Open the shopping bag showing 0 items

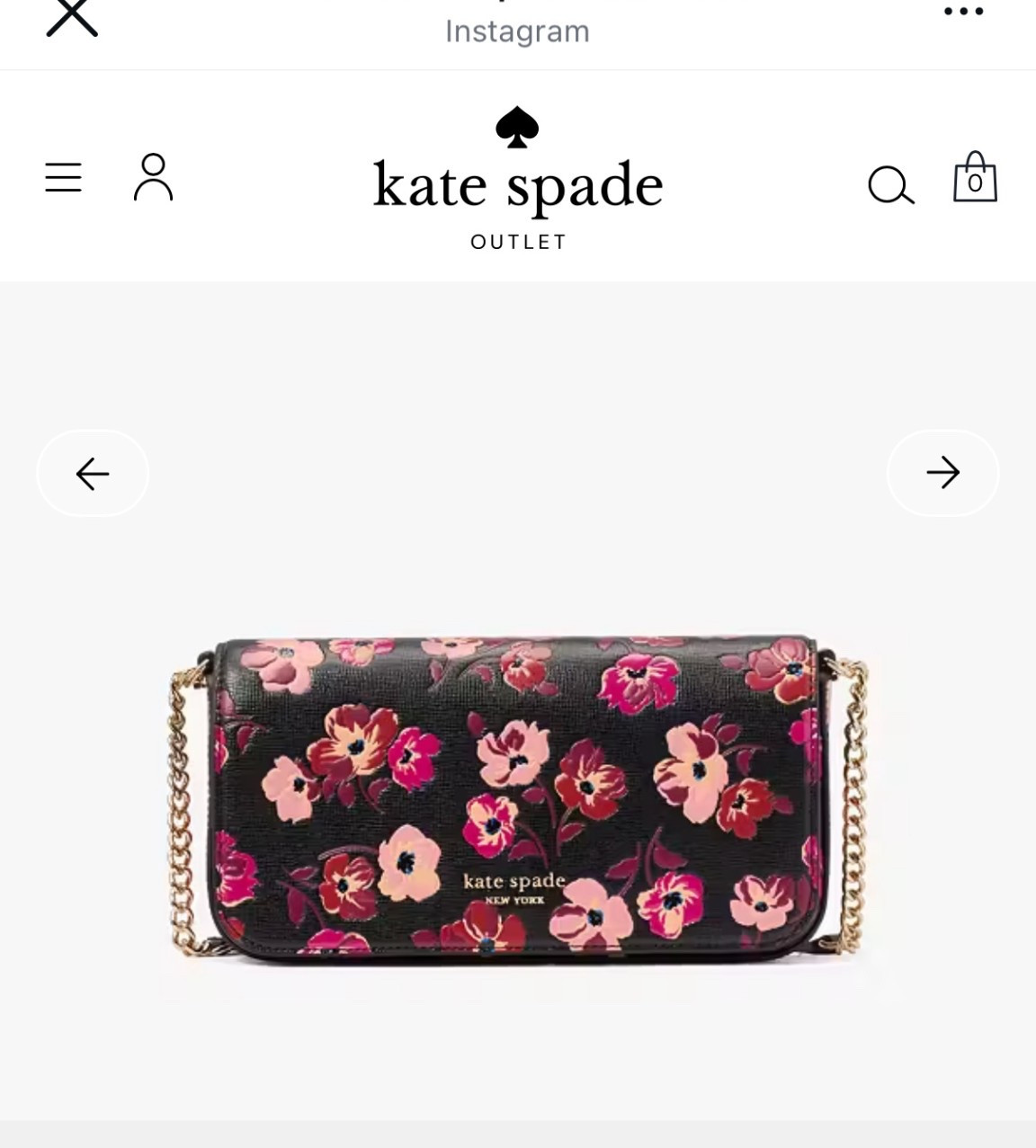(x=977, y=178)
